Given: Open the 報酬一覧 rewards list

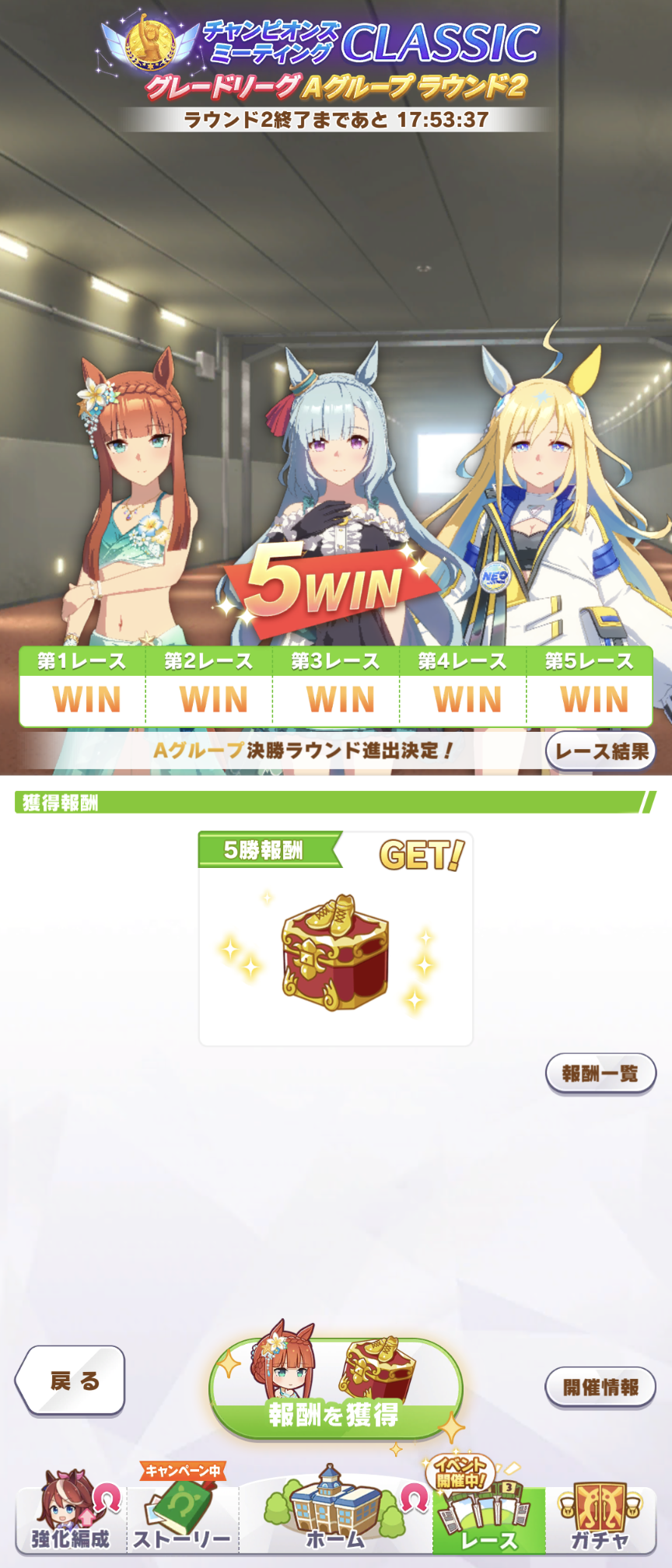Looking at the screenshot, I should 600,1073.
